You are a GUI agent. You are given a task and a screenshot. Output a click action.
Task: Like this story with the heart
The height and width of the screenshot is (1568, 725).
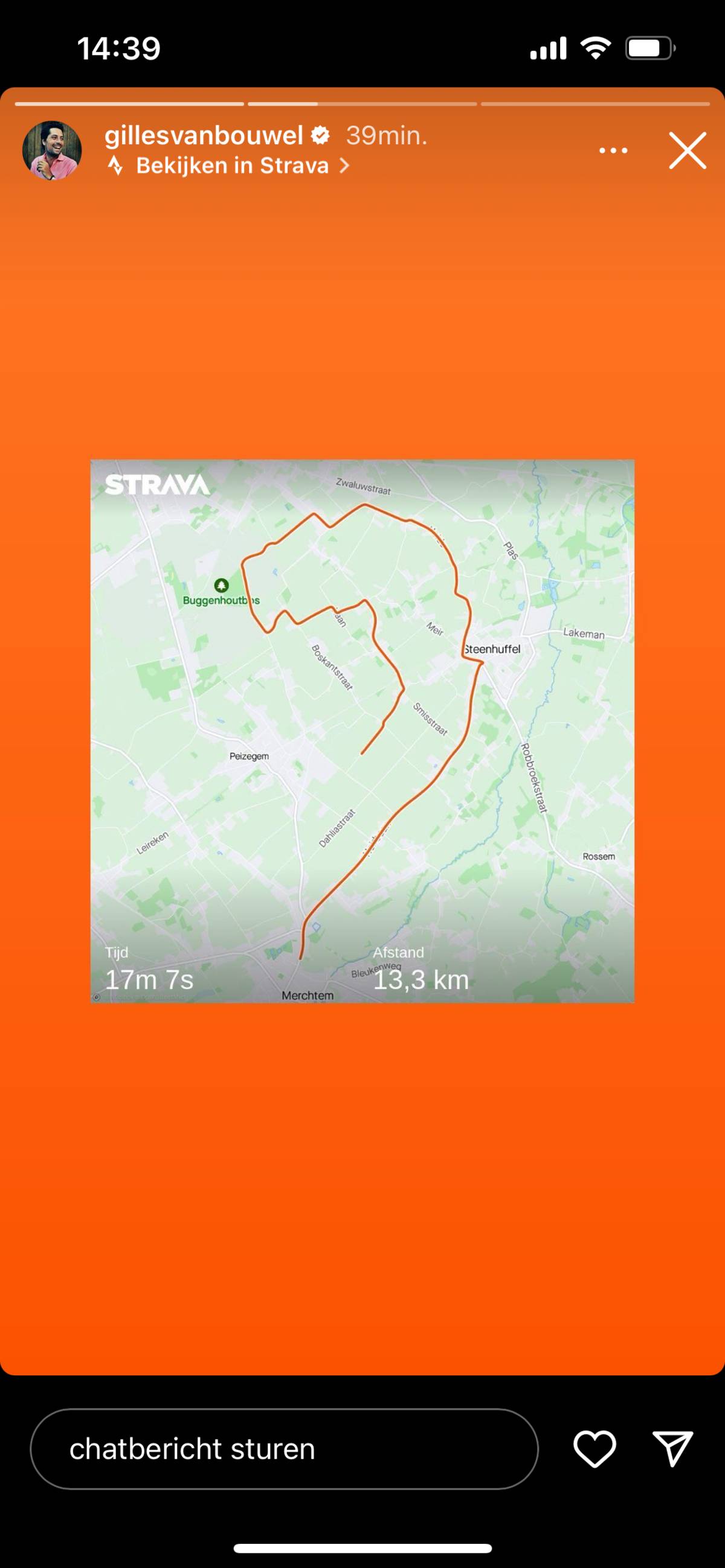tap(594, 1448)
